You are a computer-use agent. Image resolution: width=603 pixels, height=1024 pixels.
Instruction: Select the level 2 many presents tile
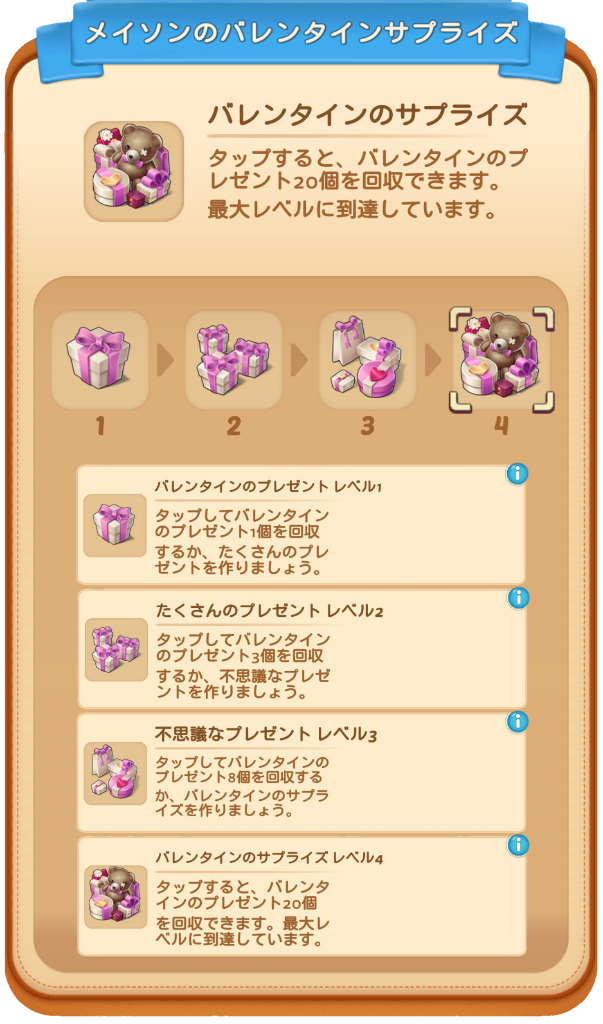pyautogui.click(x=234, y=360)
